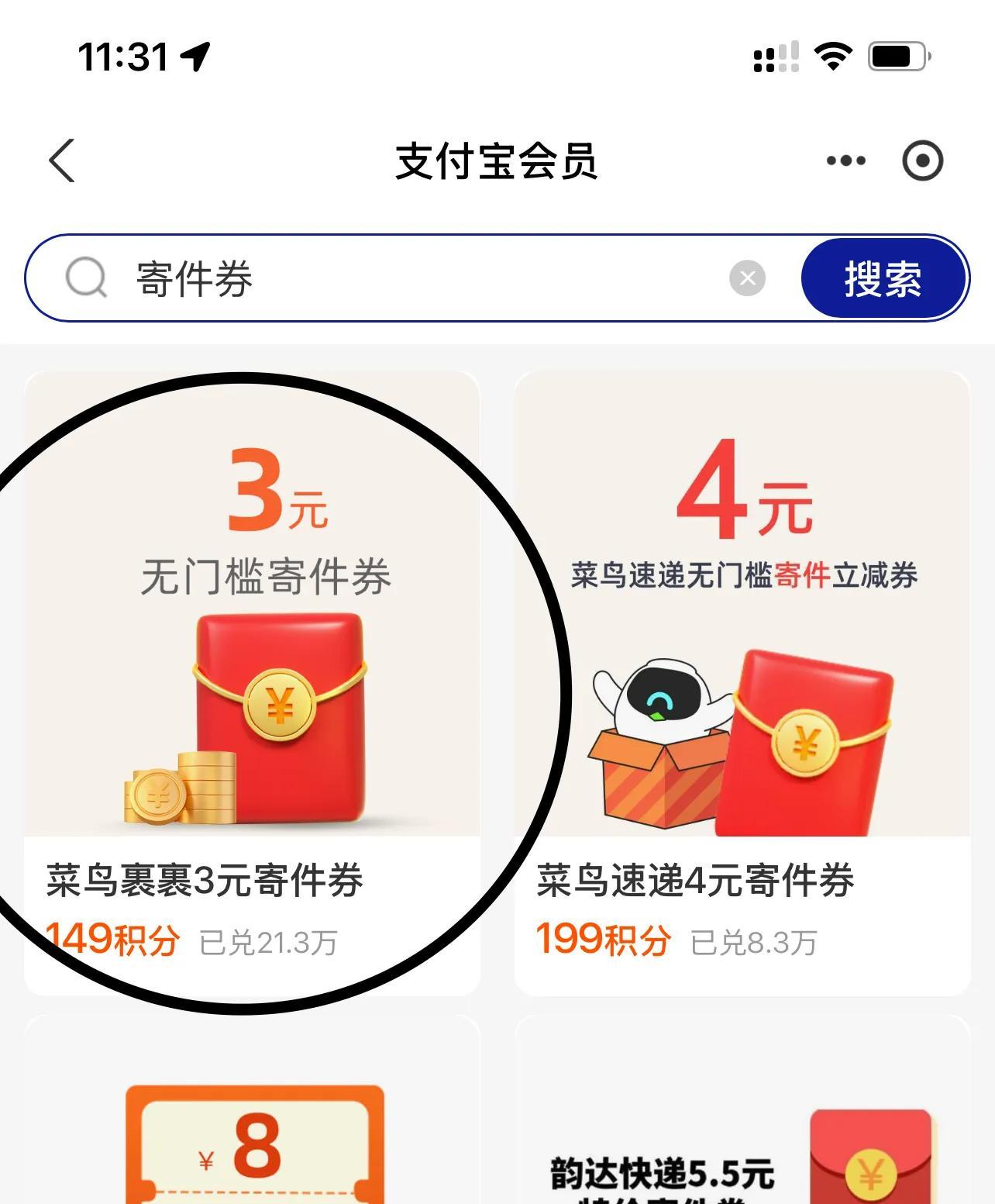Go back from 支付宝会员 page

(62, 160)
